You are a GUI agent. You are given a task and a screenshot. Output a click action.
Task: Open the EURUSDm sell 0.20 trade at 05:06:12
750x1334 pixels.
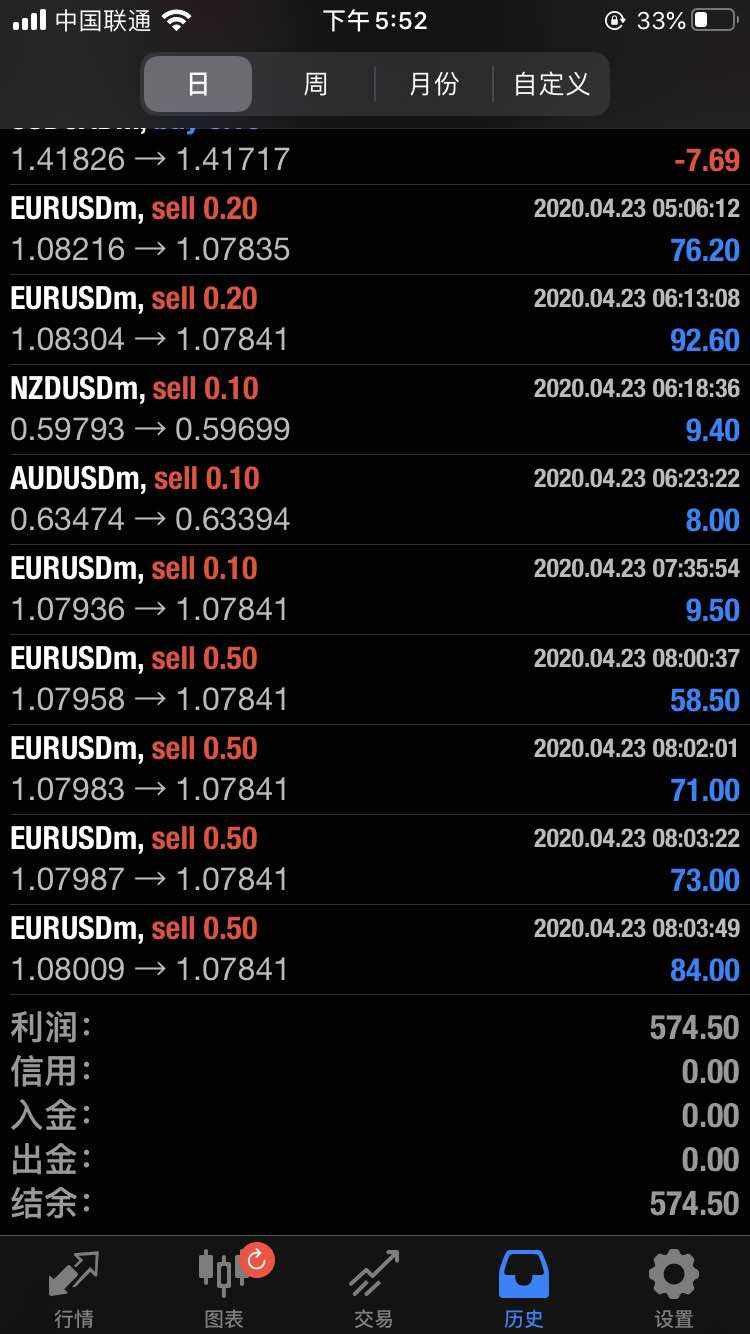click(375, 229)
